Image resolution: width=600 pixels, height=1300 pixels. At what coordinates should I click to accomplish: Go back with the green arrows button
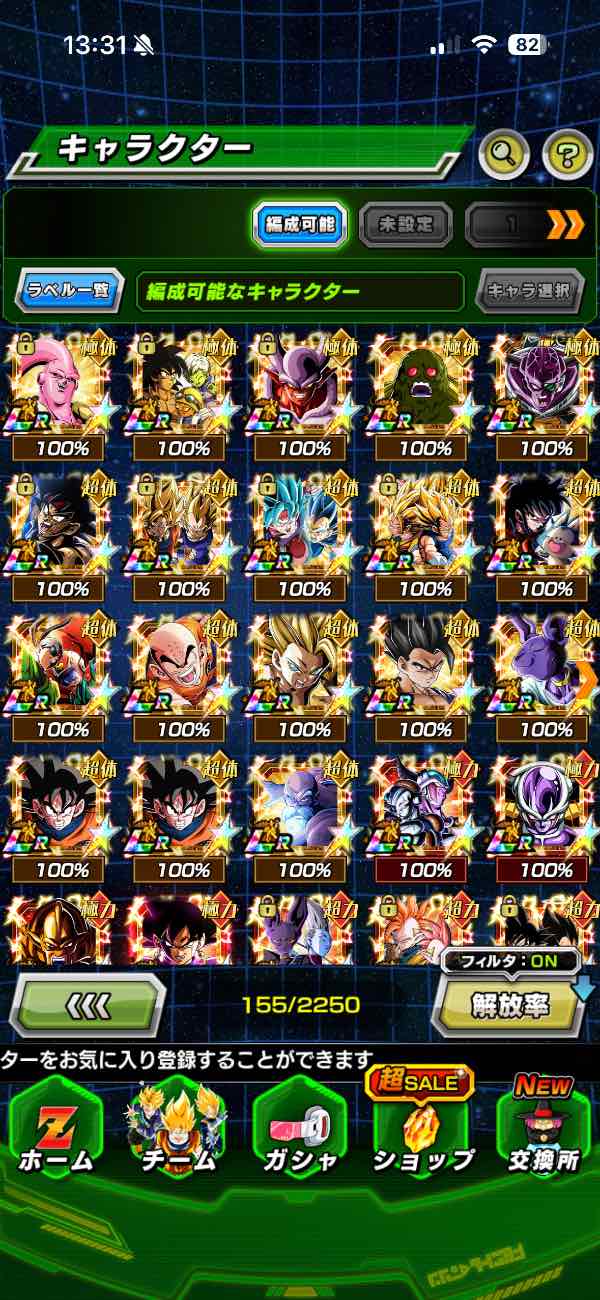pos(88,1004)
